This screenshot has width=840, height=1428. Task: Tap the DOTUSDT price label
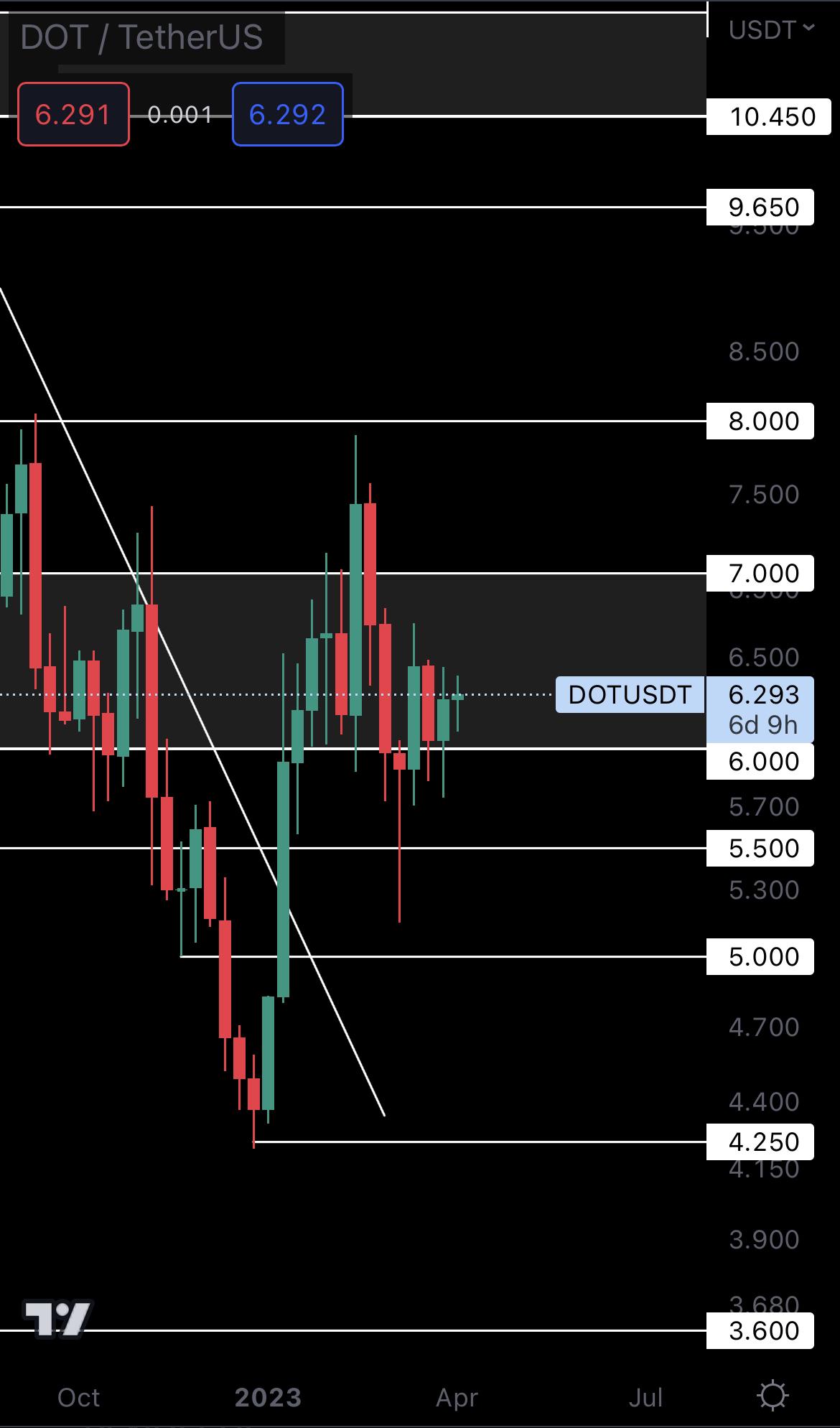[x=630, y=694]
